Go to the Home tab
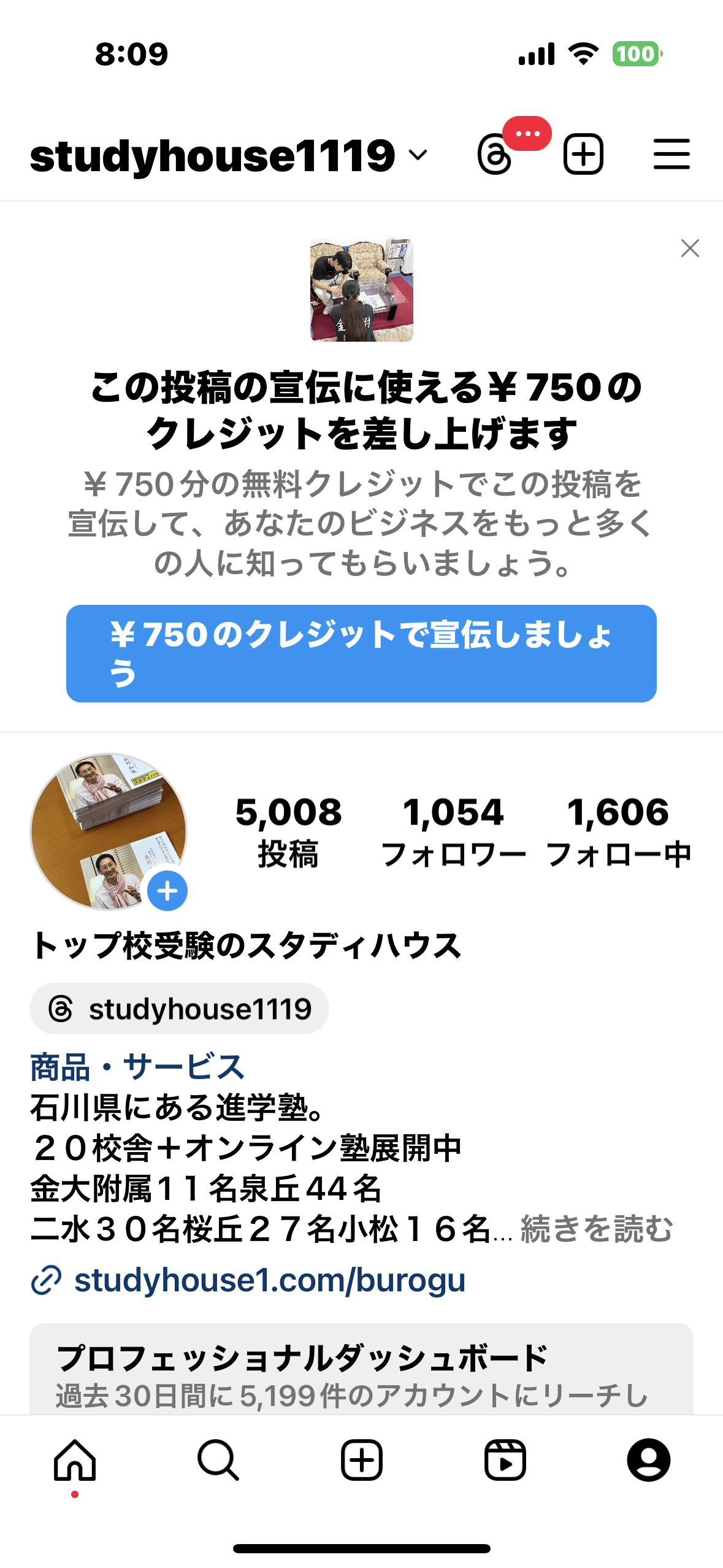Viewport: 723px width, 1568px height. point(75,1460)
